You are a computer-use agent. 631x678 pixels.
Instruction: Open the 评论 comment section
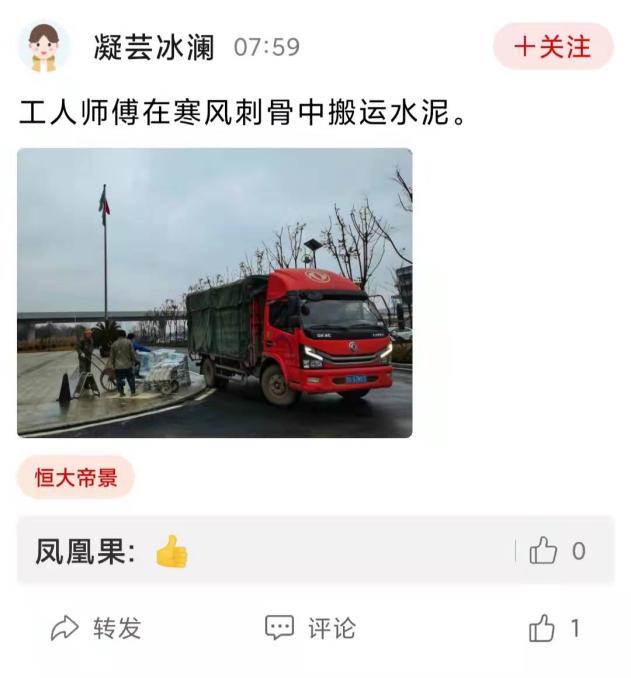click(310, 628)
